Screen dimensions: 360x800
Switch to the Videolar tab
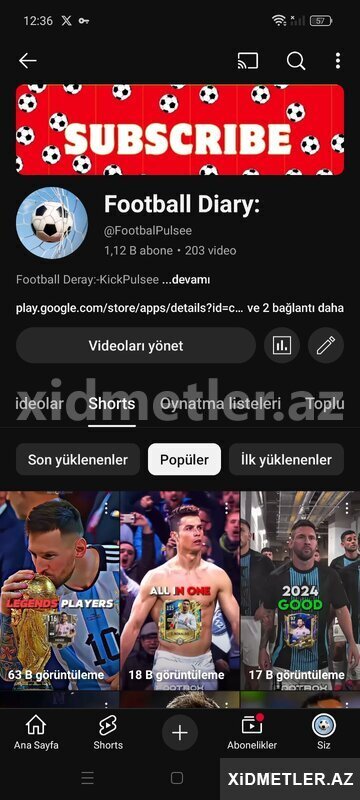pos(40,404)
